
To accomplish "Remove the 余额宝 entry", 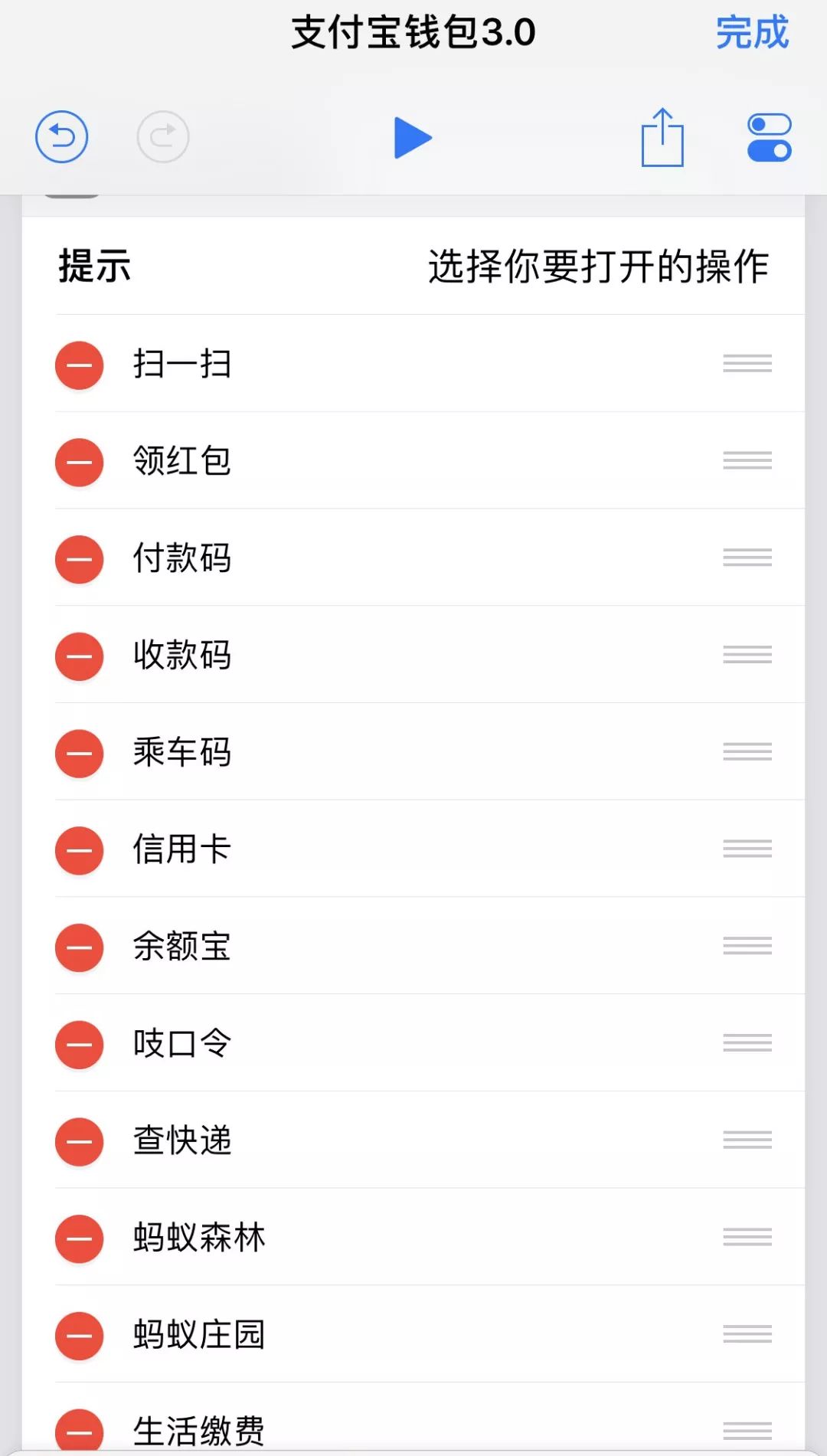I will [79, 947].
